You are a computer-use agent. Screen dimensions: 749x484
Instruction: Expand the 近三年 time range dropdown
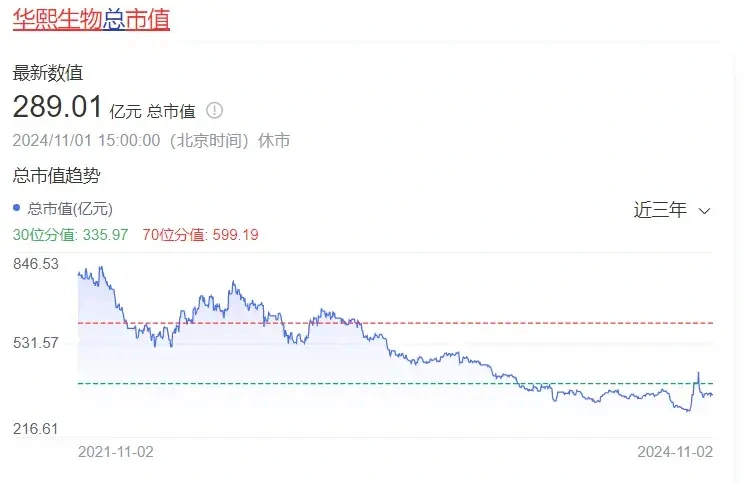(x=671, y=210)
